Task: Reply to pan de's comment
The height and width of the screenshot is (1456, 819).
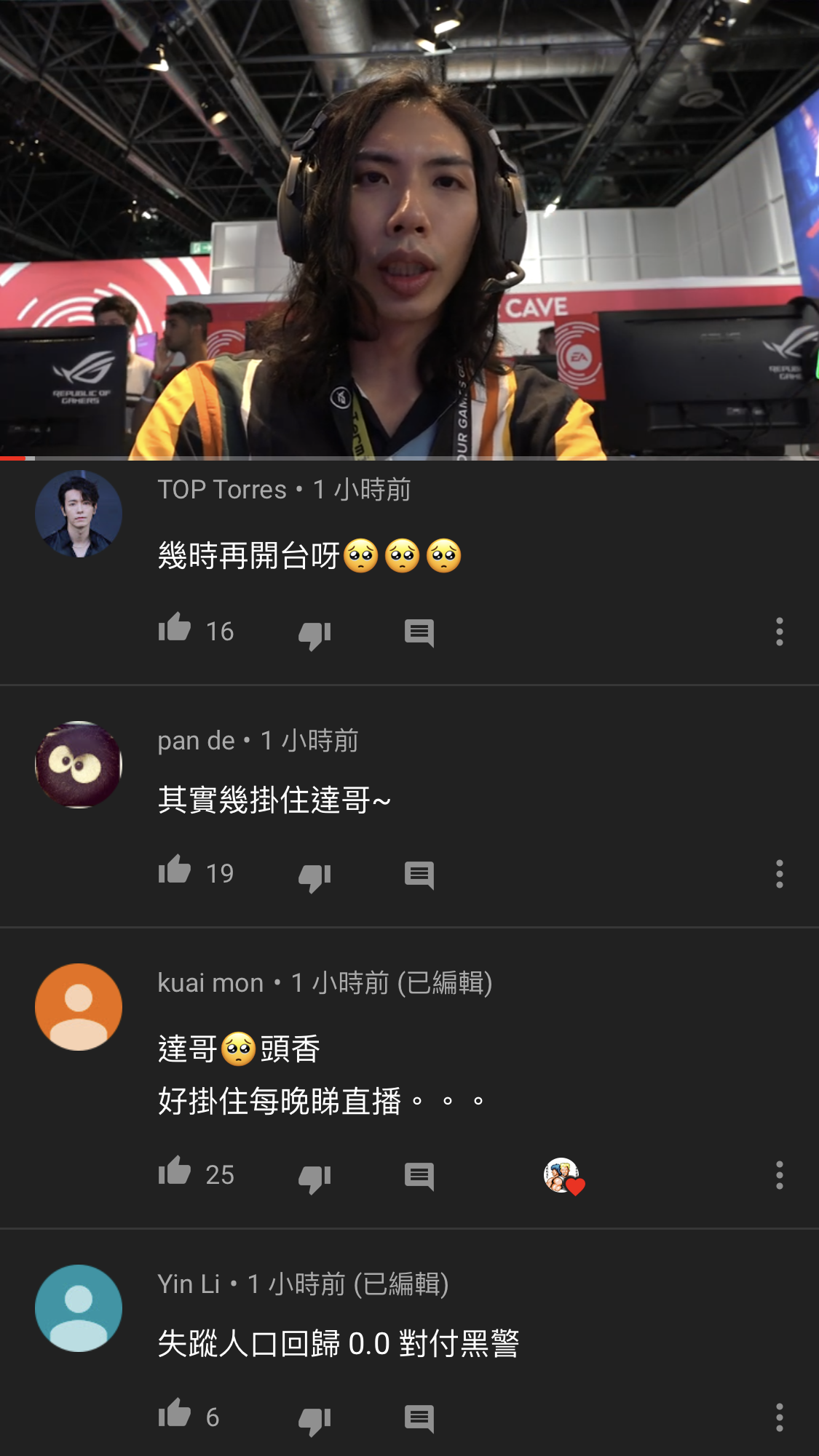Action: click(419, 875)
